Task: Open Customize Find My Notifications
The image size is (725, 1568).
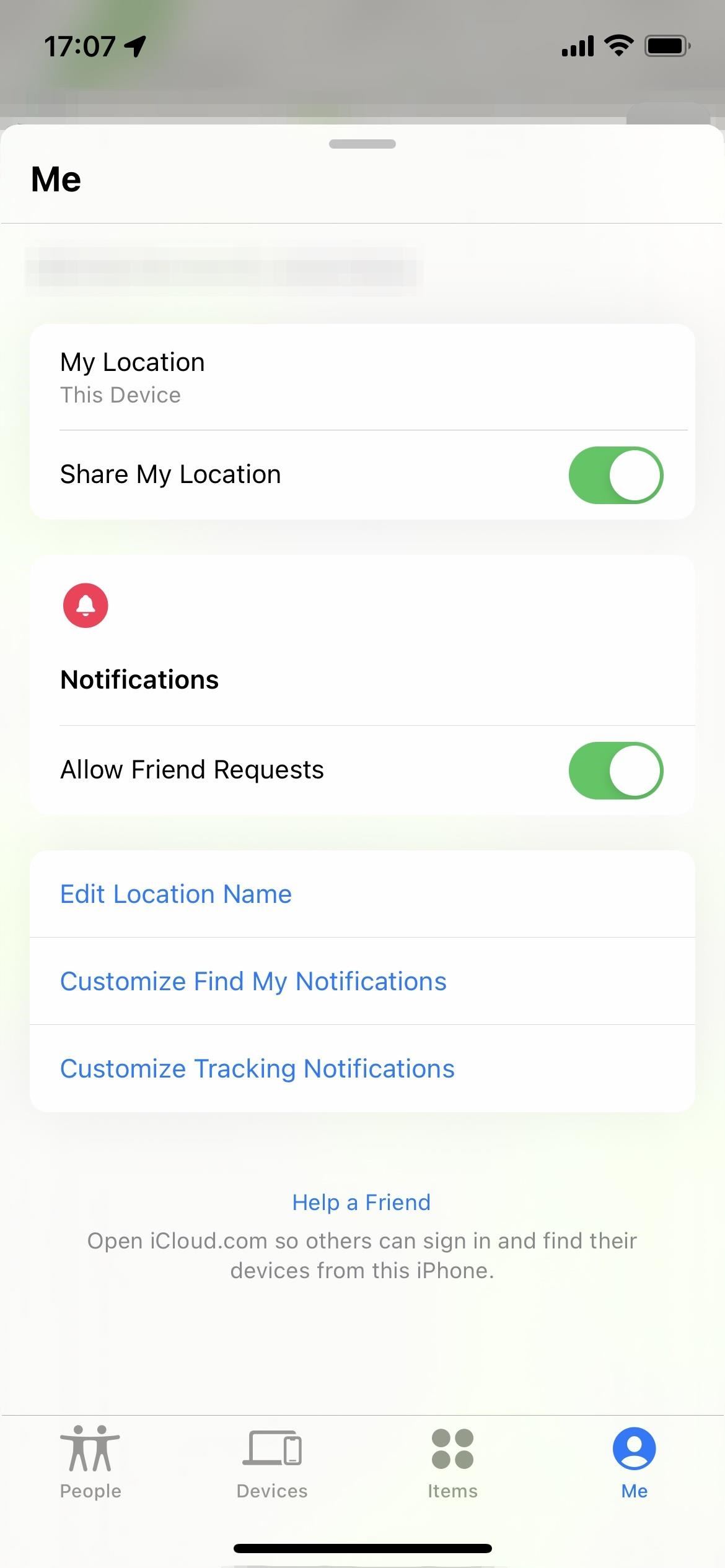Action: pos(362,981)
